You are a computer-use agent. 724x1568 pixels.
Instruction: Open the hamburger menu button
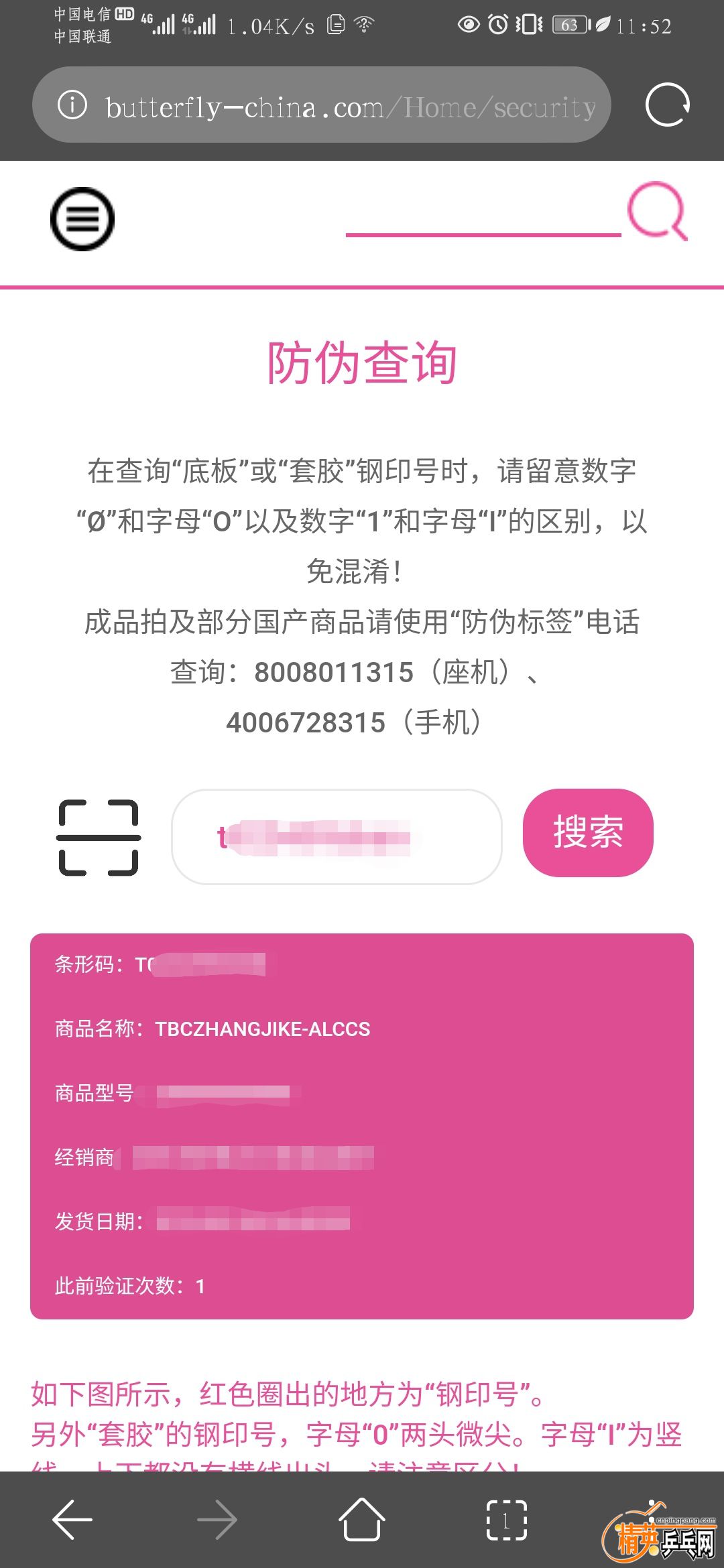[x=82, y=219]
